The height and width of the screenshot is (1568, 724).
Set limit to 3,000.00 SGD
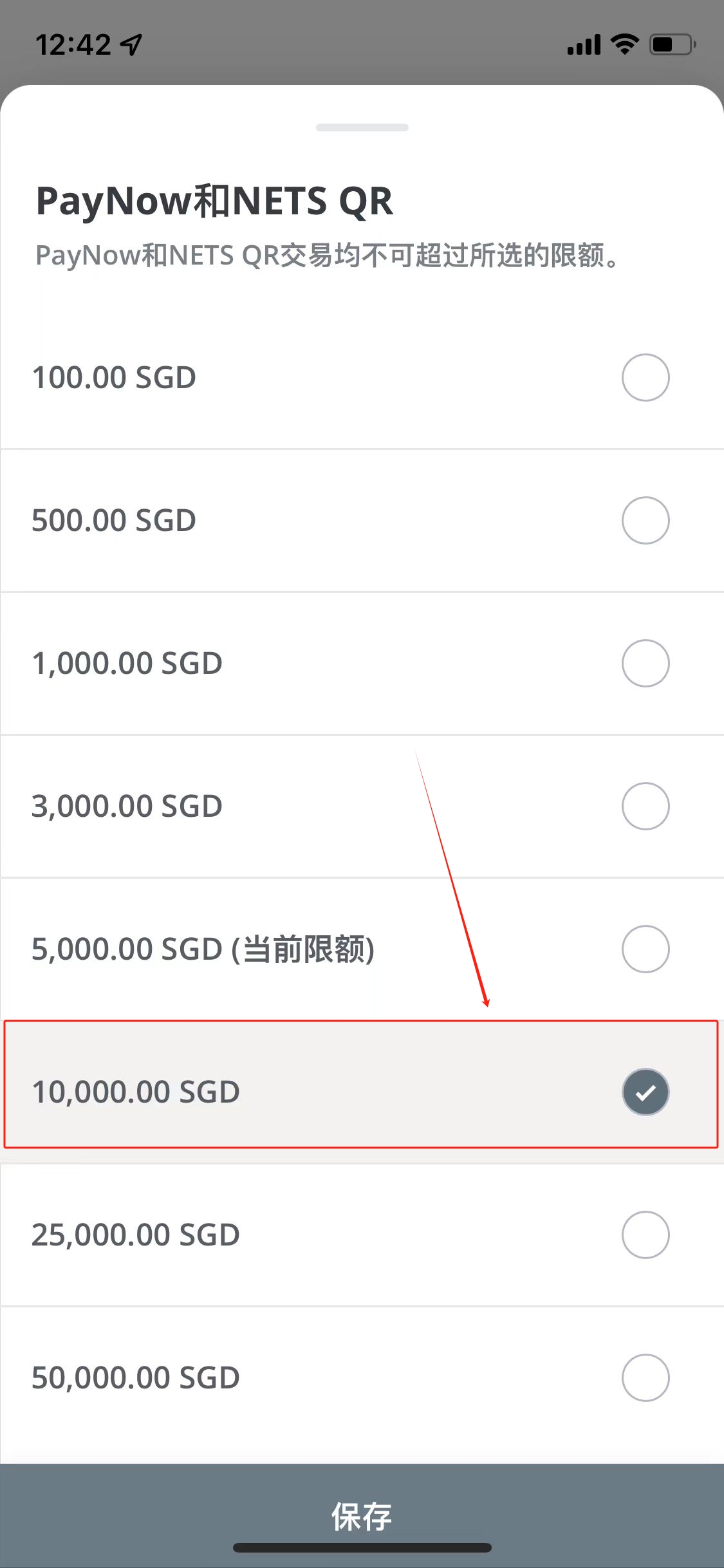pyautogui.click(x=645, y=806)
